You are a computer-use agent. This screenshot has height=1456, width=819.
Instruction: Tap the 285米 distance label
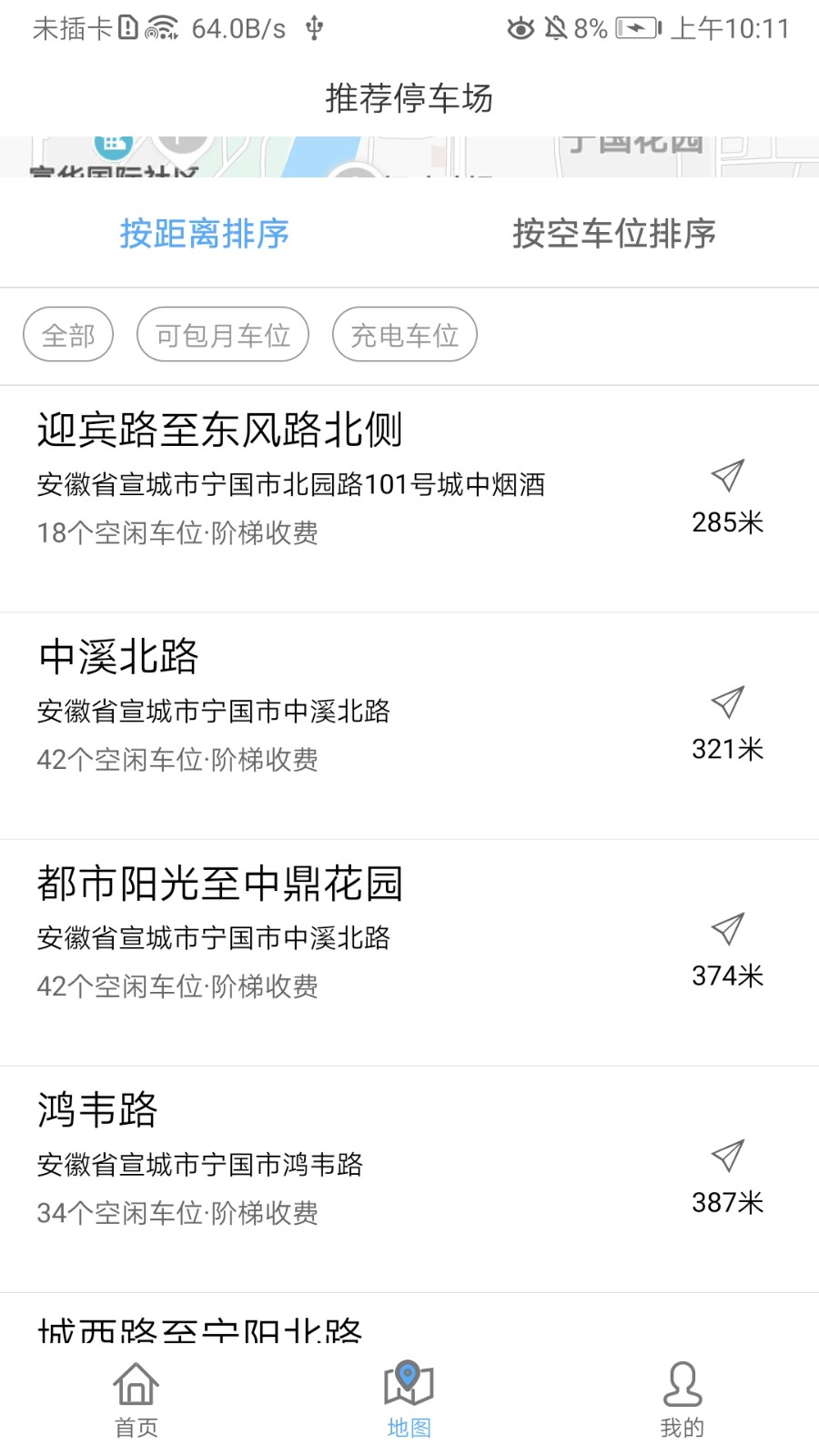pyautogui.click(x=728, y=521)
